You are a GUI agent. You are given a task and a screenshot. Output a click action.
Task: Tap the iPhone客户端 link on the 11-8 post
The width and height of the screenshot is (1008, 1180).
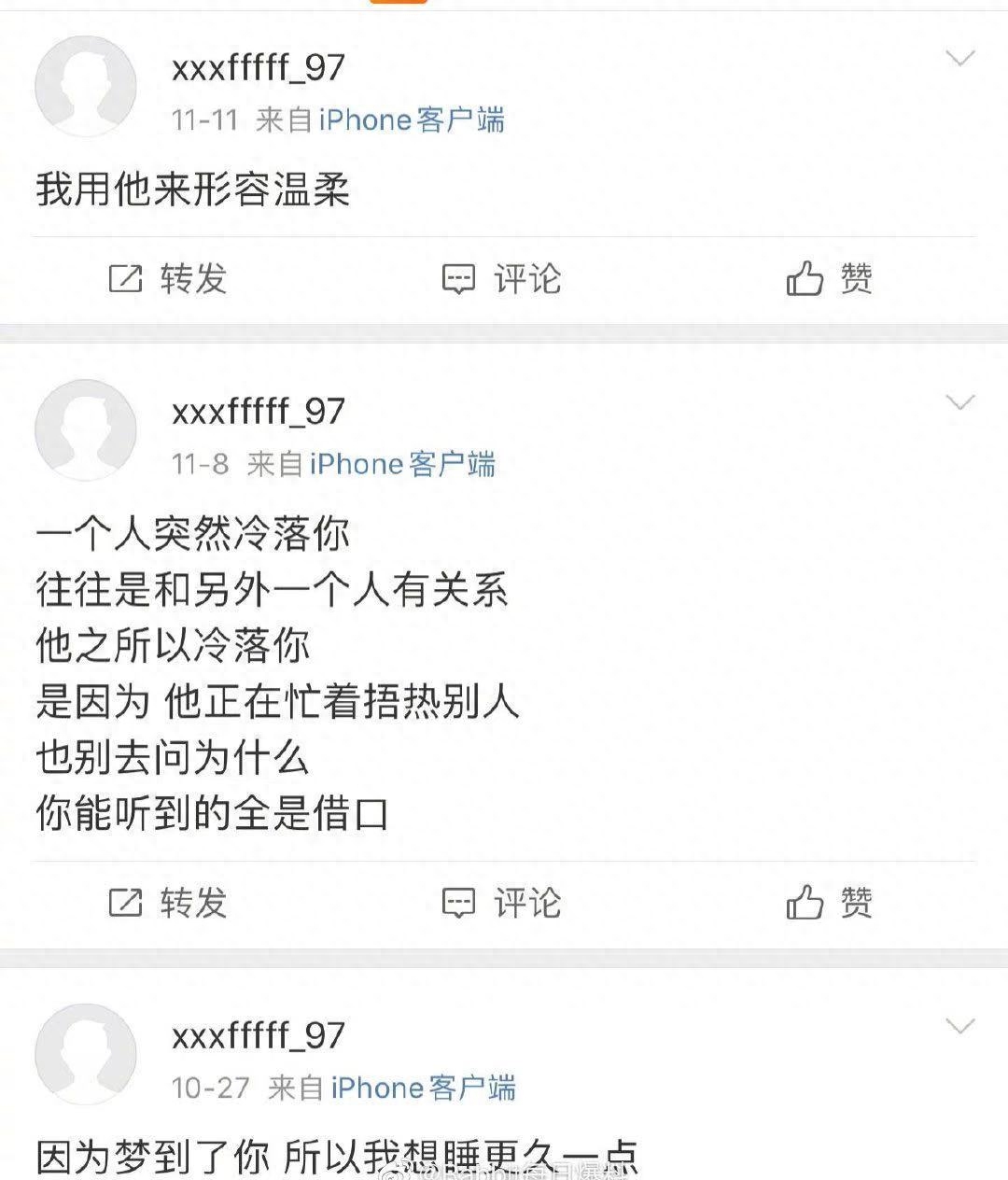pyautogui.click(x=402, y=464)
